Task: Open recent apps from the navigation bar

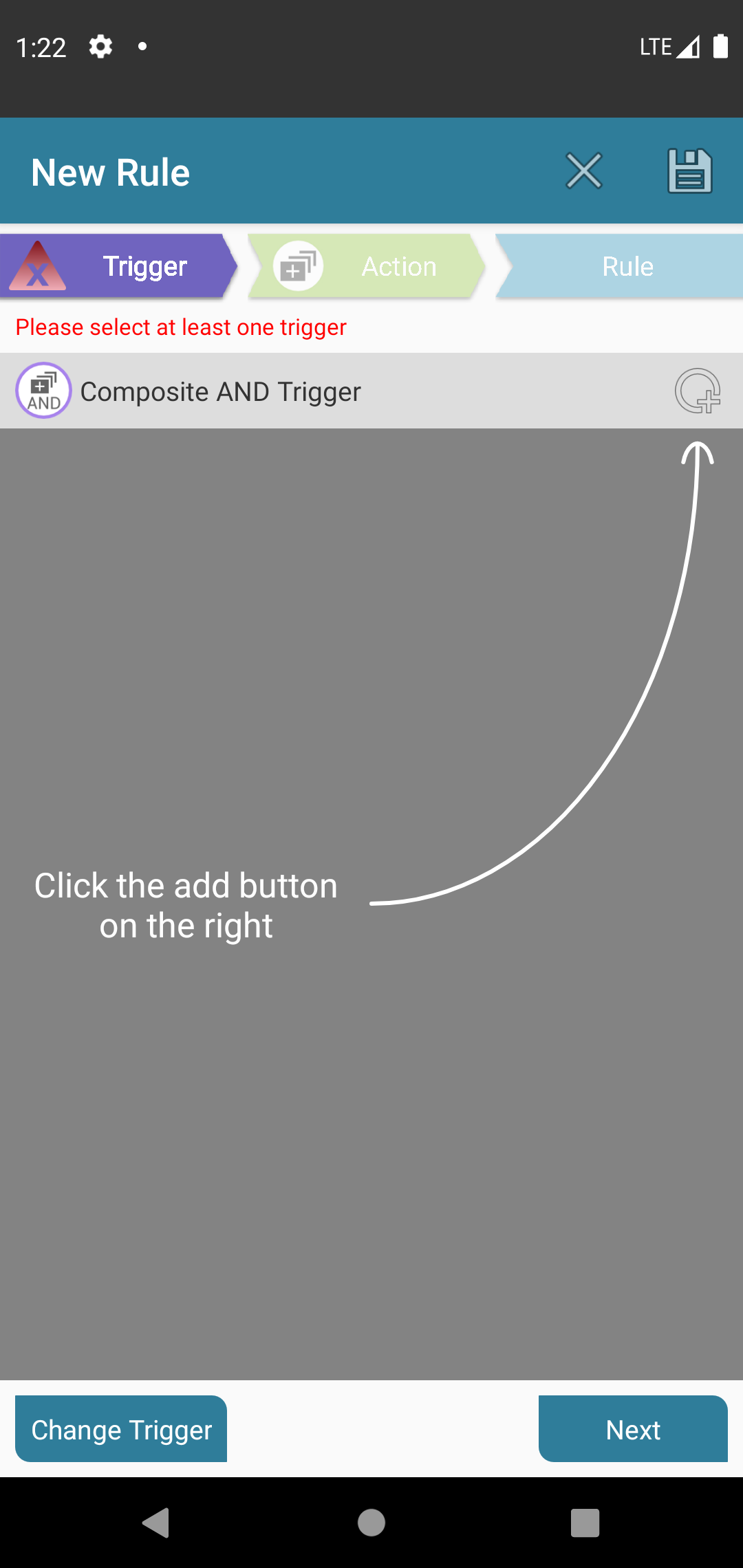Action: tap(585, 1523)
